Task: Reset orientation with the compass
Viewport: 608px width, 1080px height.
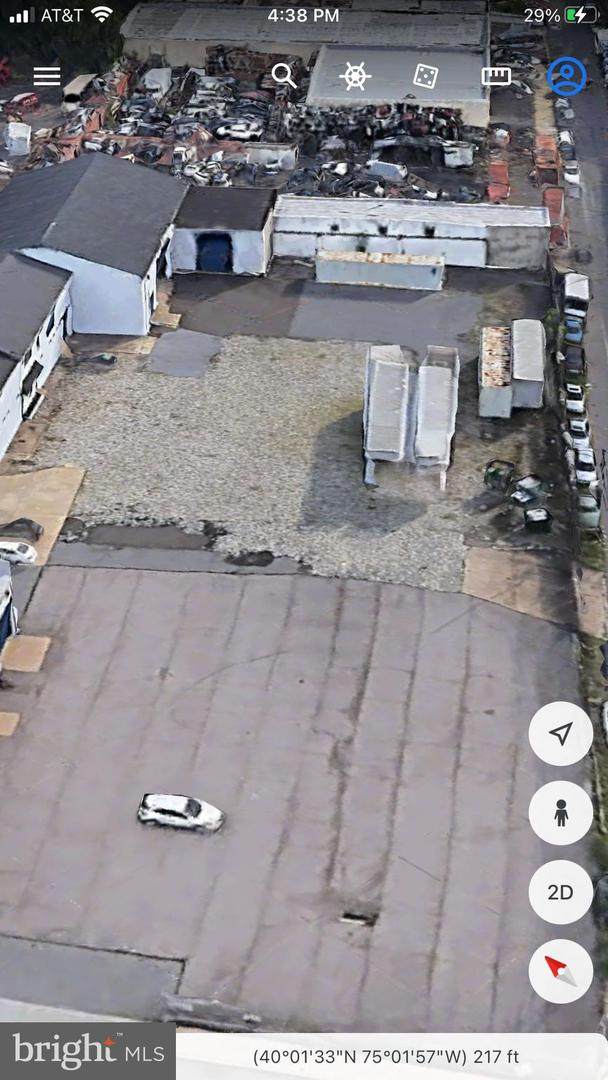Action: 560,970
